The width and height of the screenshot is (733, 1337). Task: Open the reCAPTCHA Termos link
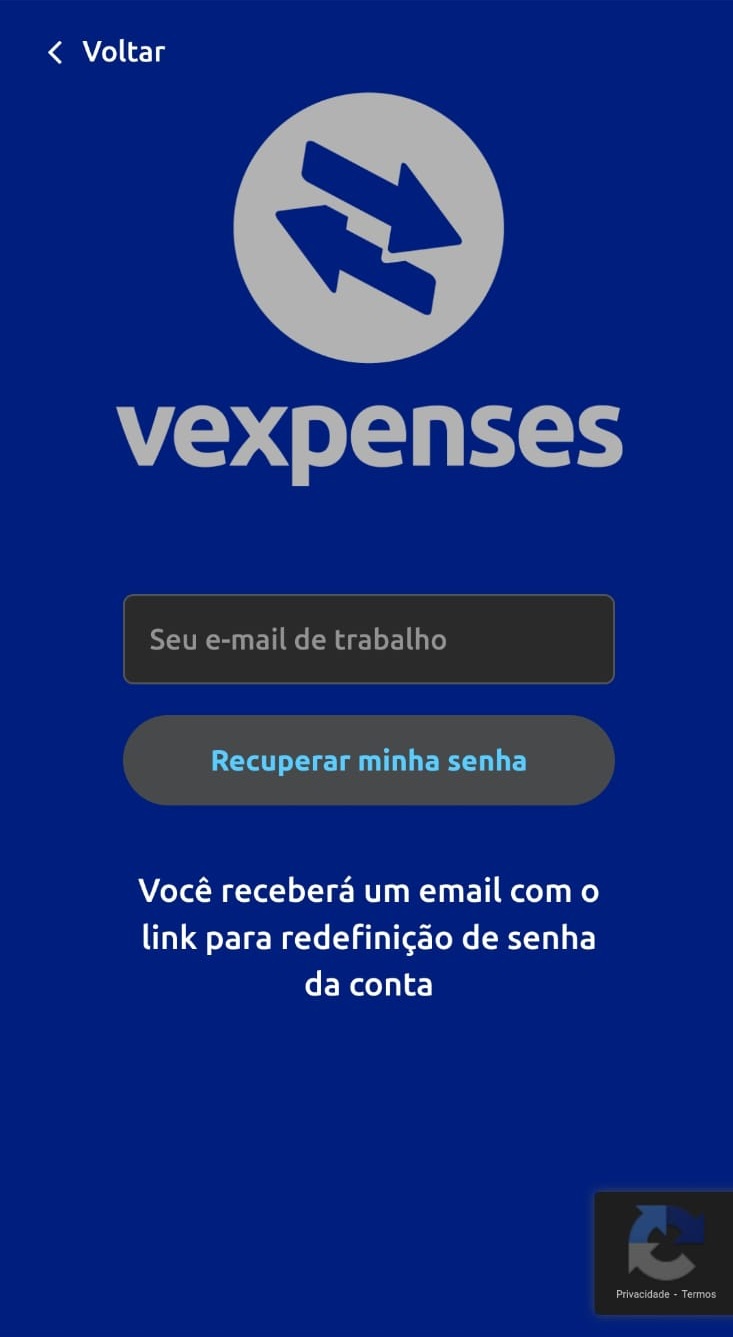(699, 1294)
